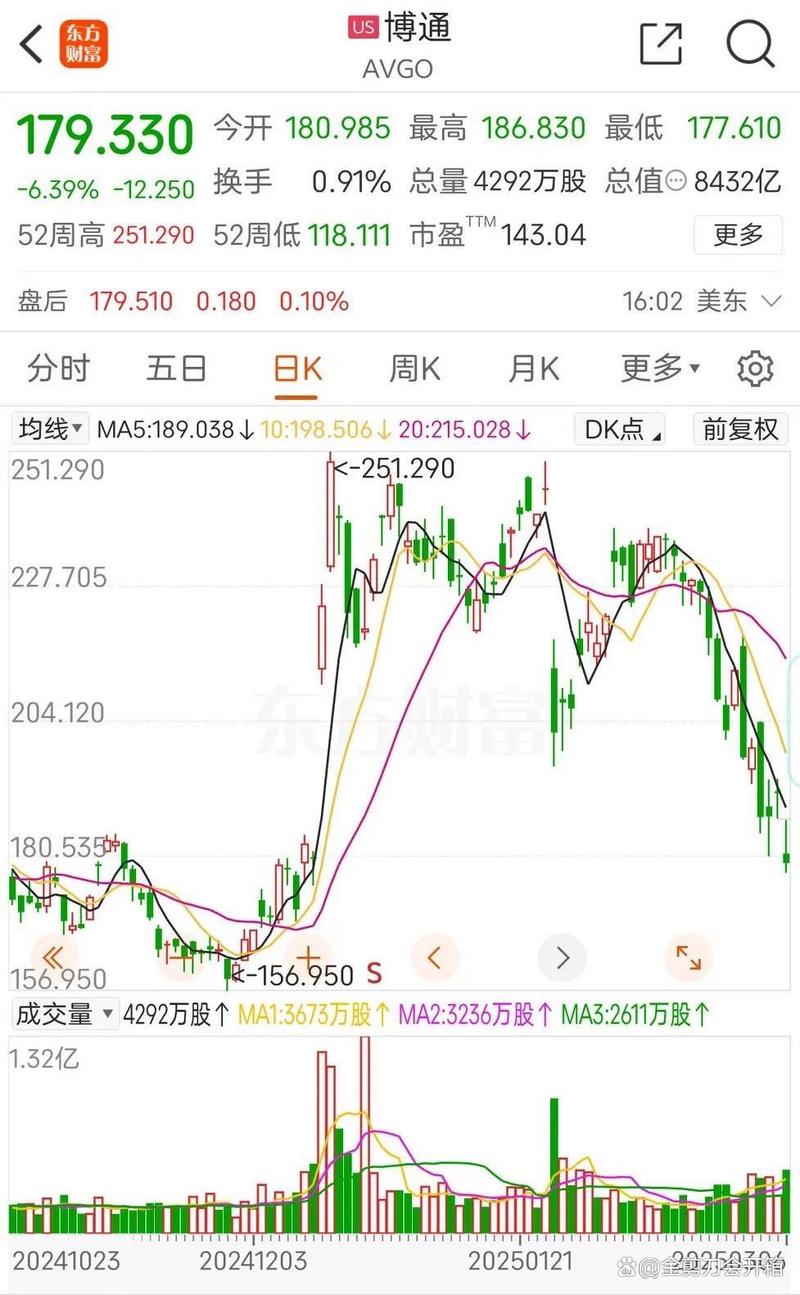Switch to the 月K chart tab
This screenshot has width=800, height=1295.
(533, 368)
